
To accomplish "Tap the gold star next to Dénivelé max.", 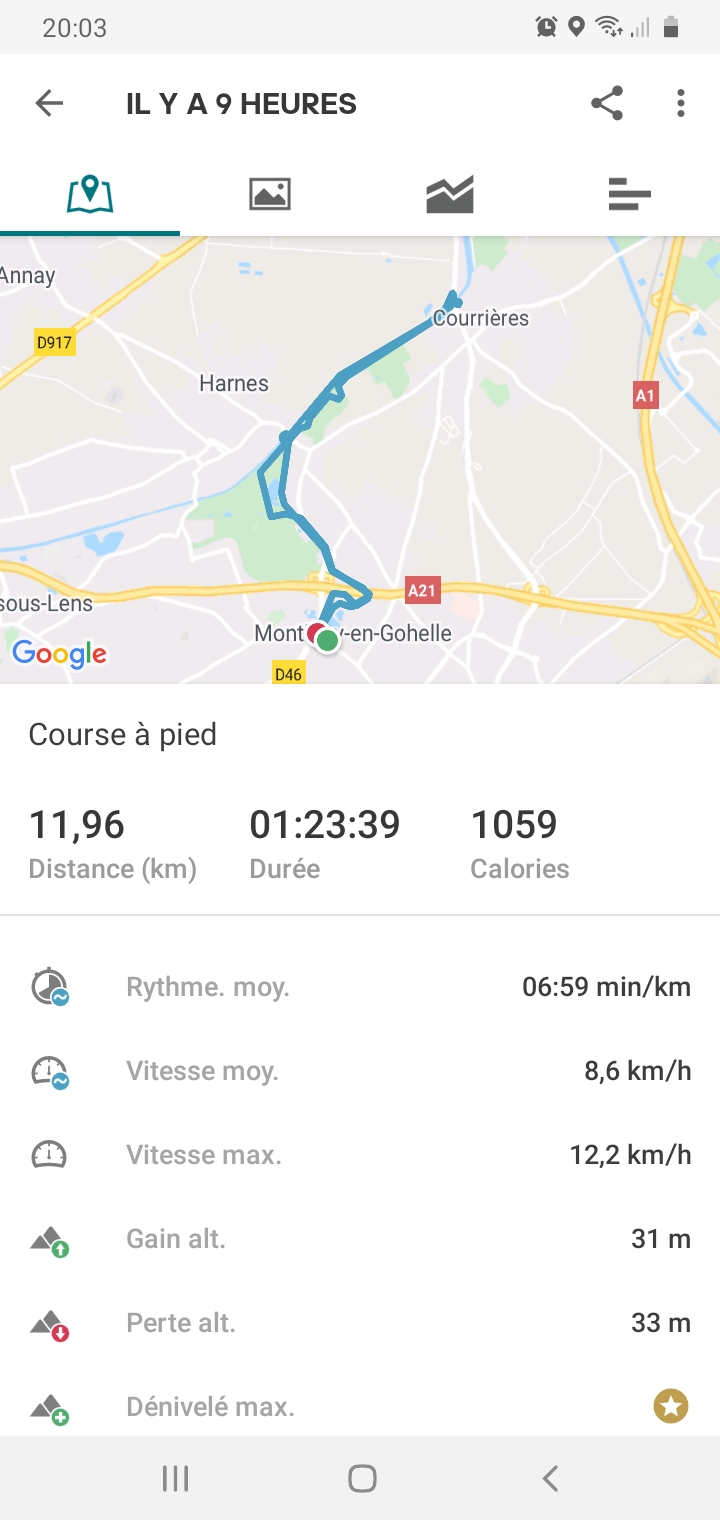I will [x=671, y=1407].
